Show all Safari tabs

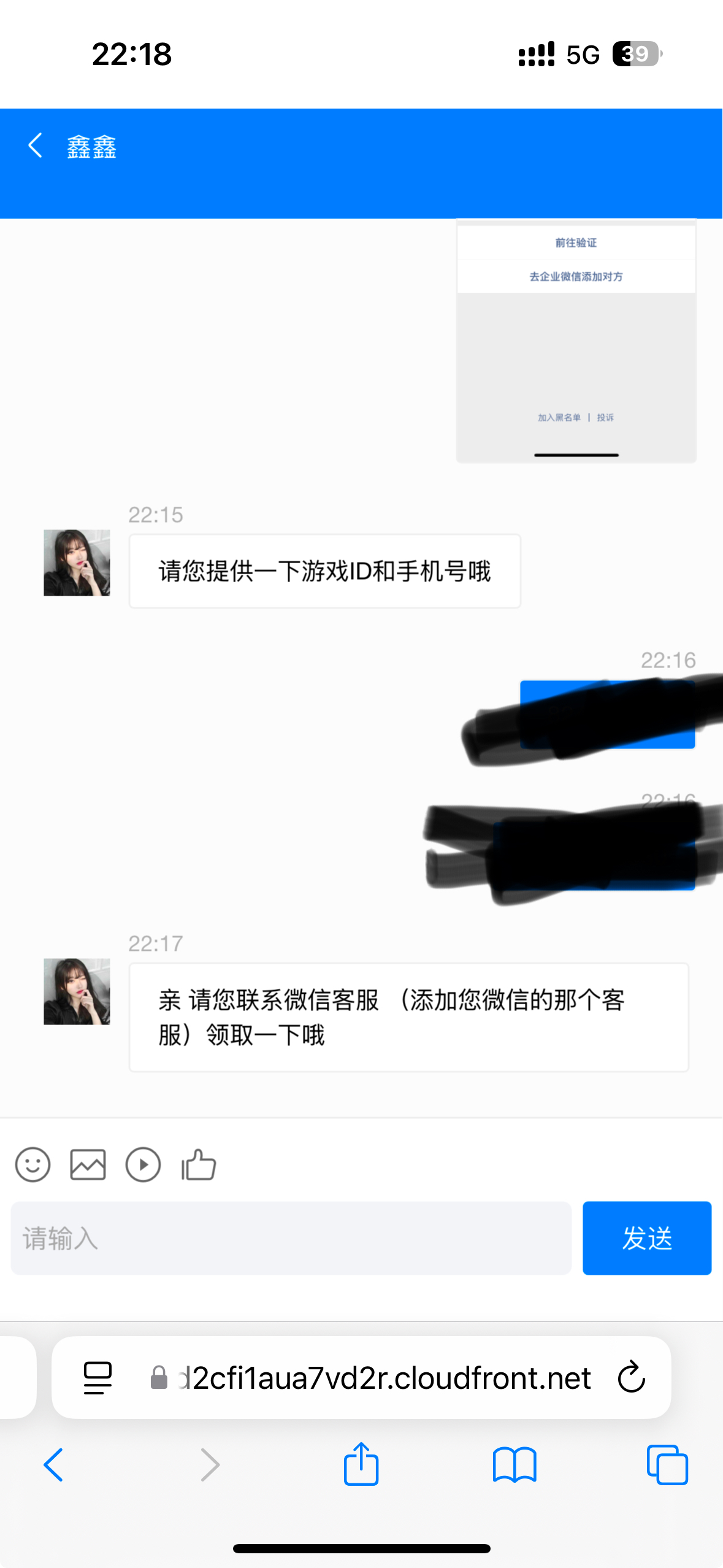click(x=667, y=1465)
